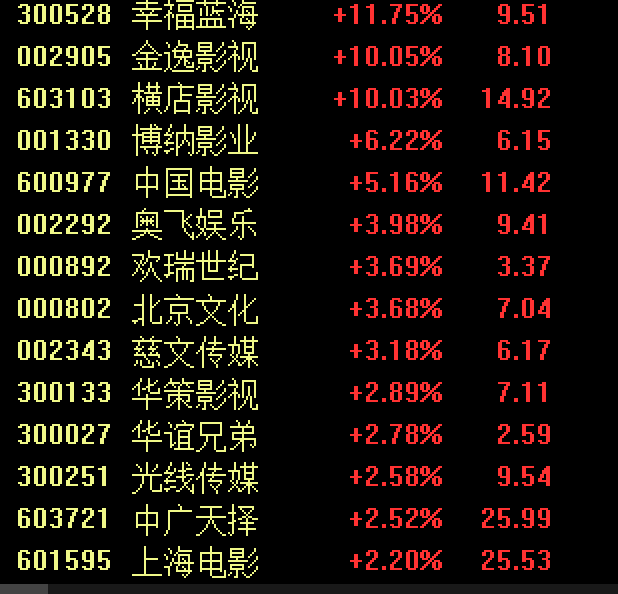The height and width of the screenshot is (594, 618).
Task: Open the 博纳影业 row
Action: coord(195,140)
